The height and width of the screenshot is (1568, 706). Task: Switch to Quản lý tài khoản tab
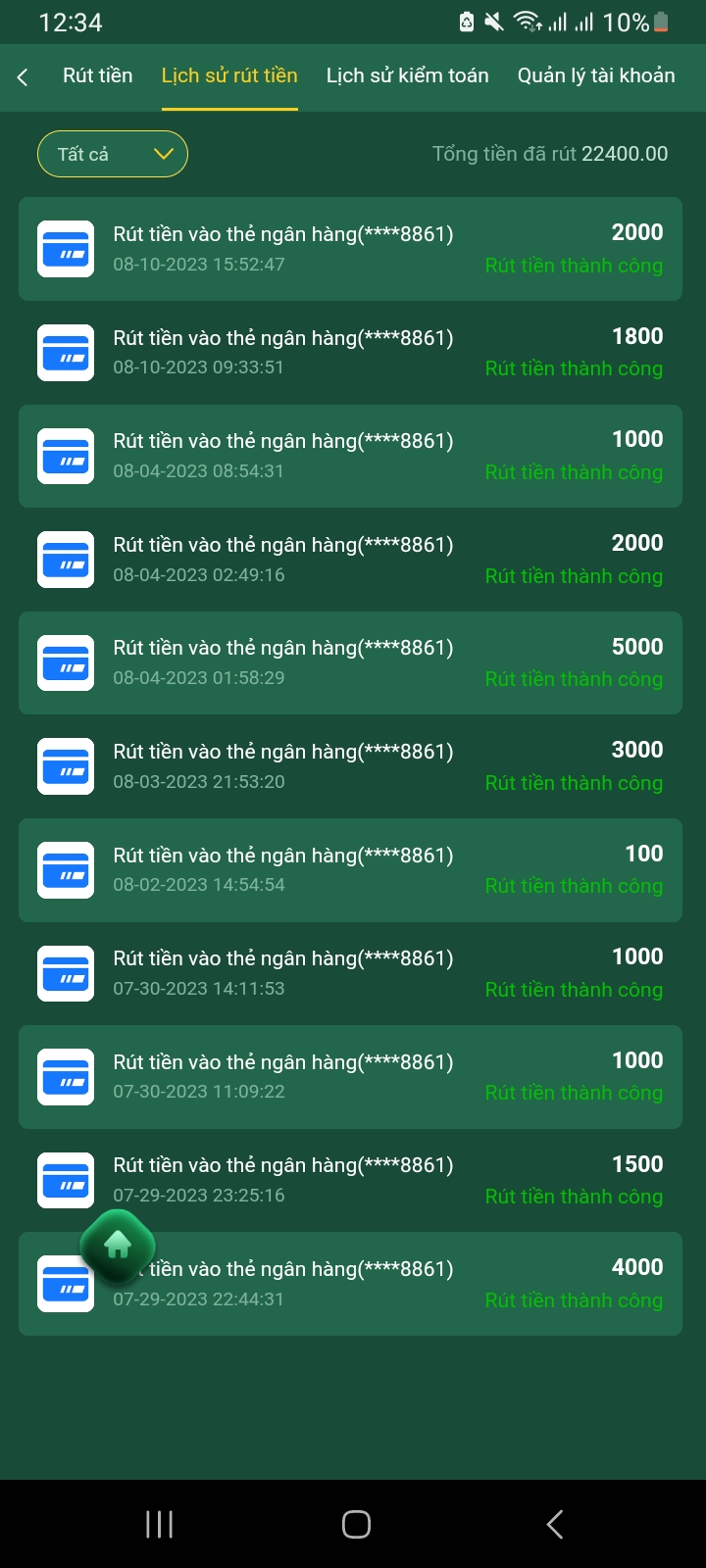pos(595,75)
